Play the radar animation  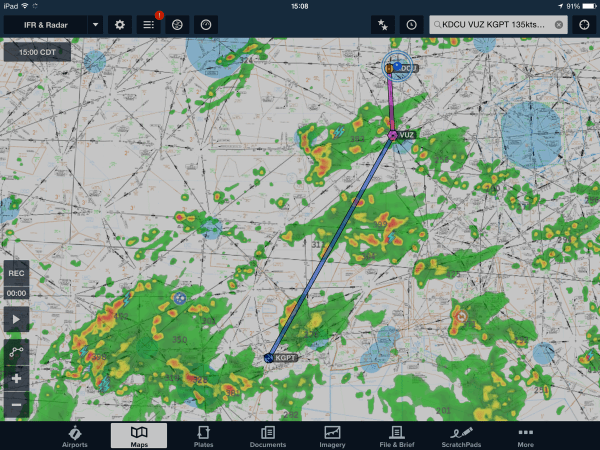(16, 320)
